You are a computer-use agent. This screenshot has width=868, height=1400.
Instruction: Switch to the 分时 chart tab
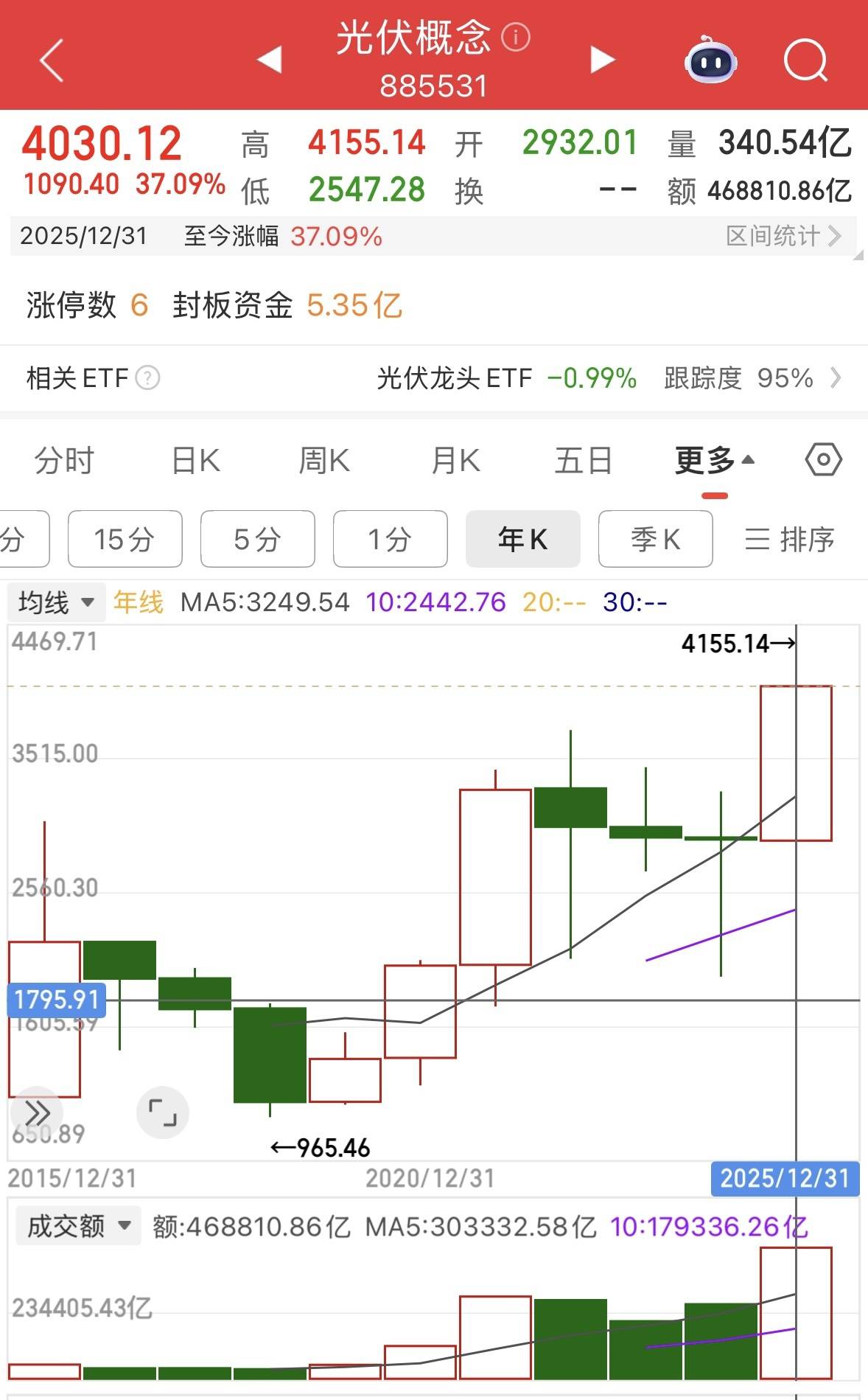(64, 461)
